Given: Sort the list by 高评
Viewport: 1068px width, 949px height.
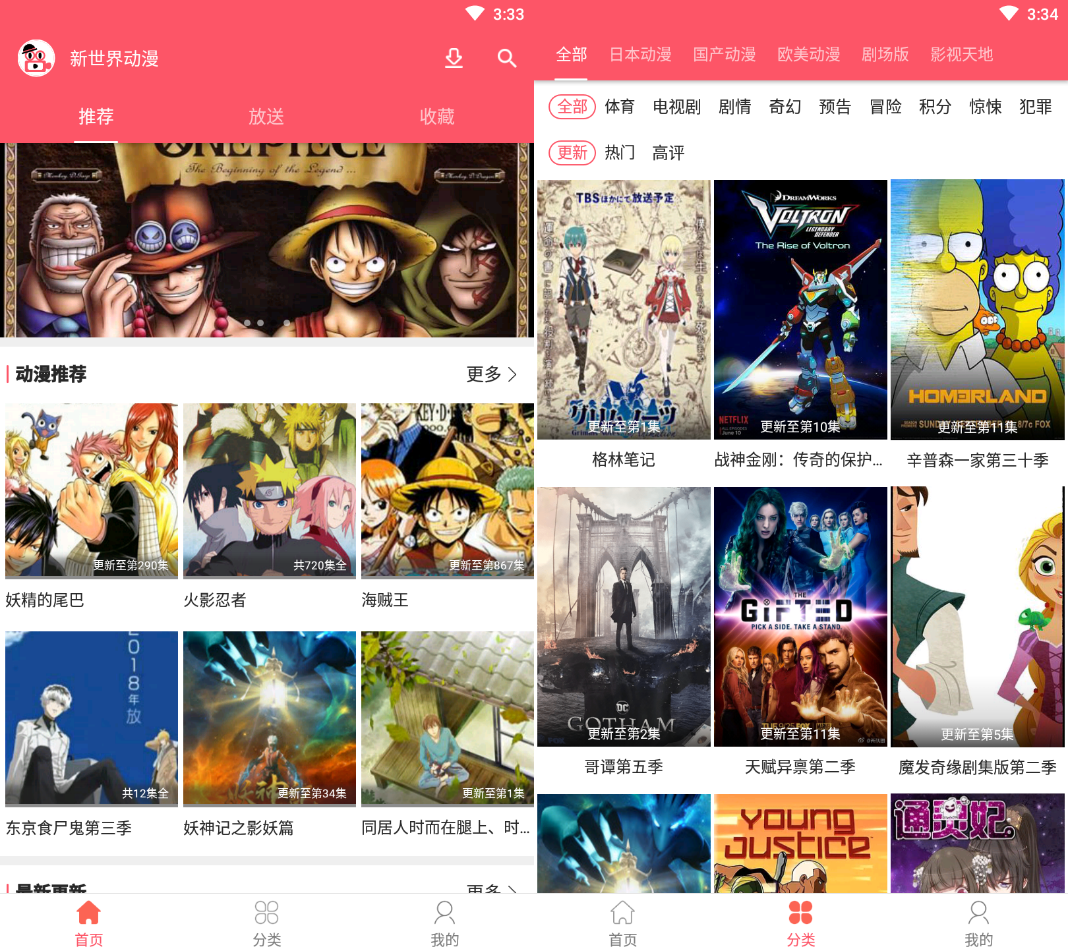Looking at the screenshot, I should coord(668,153).
